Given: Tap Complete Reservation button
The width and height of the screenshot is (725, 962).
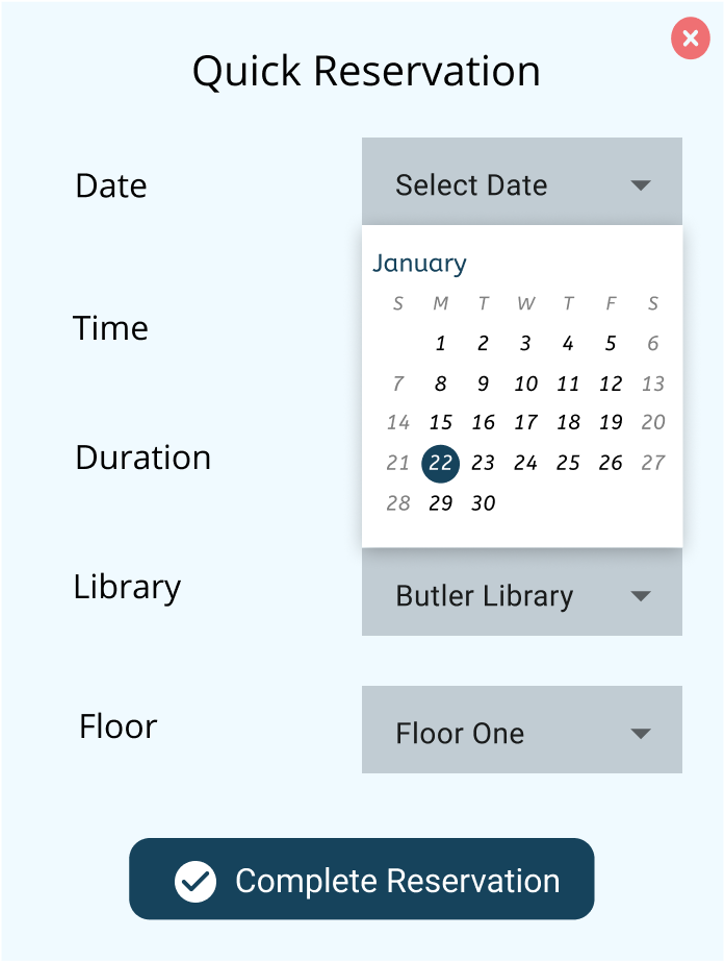Looking at the screenshot, I should [361, 879].
